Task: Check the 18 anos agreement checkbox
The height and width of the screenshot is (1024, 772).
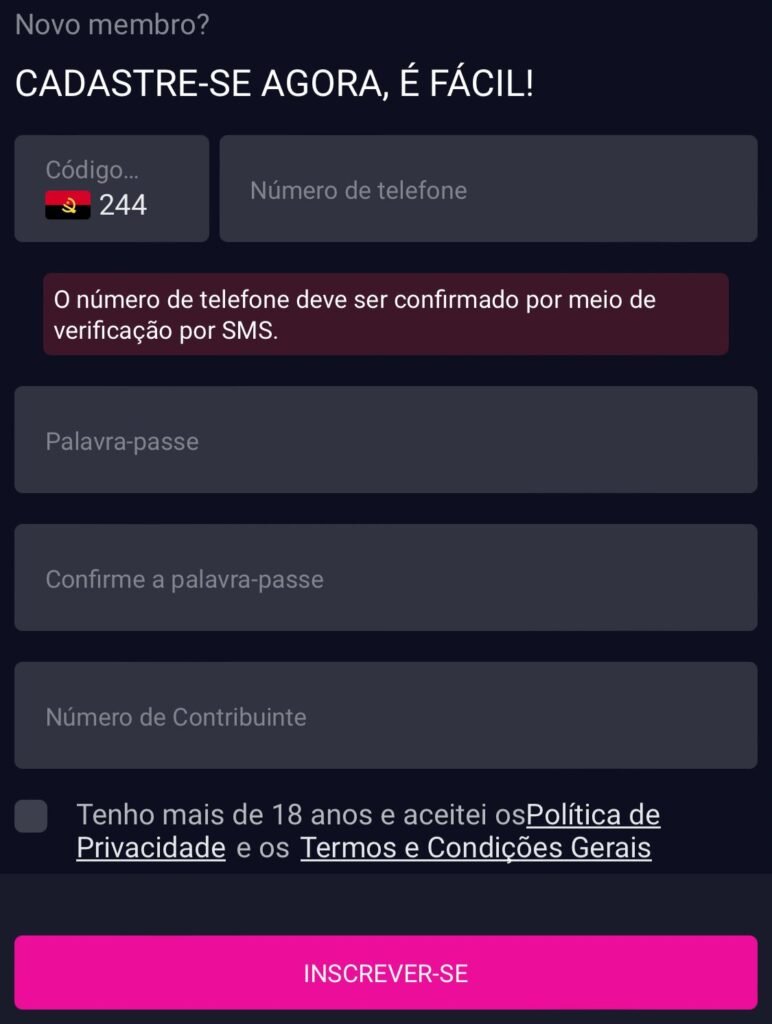Action: [31, 816]
